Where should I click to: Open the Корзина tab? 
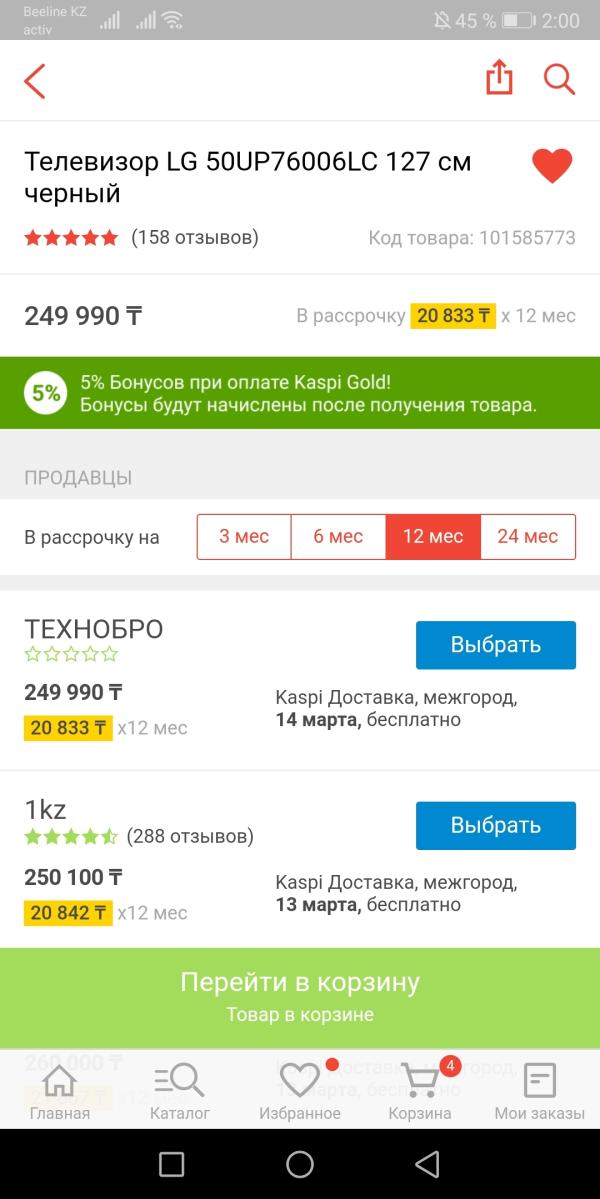pyautogui.click(x=420, y=1091)
